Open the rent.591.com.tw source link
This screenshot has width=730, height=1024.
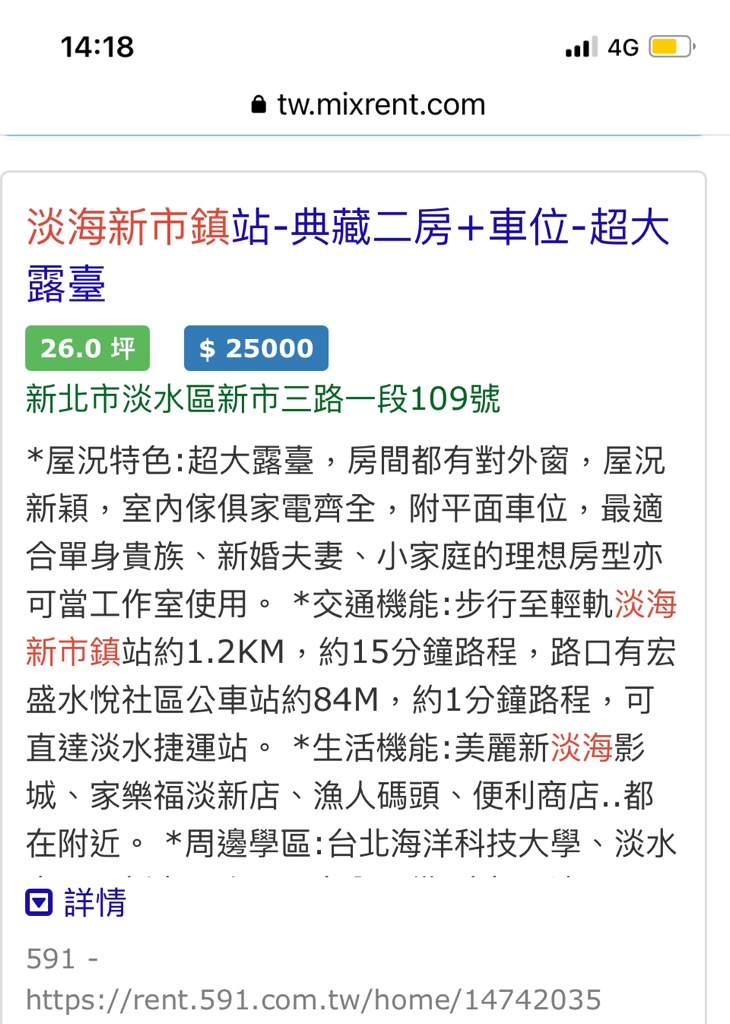313,999
